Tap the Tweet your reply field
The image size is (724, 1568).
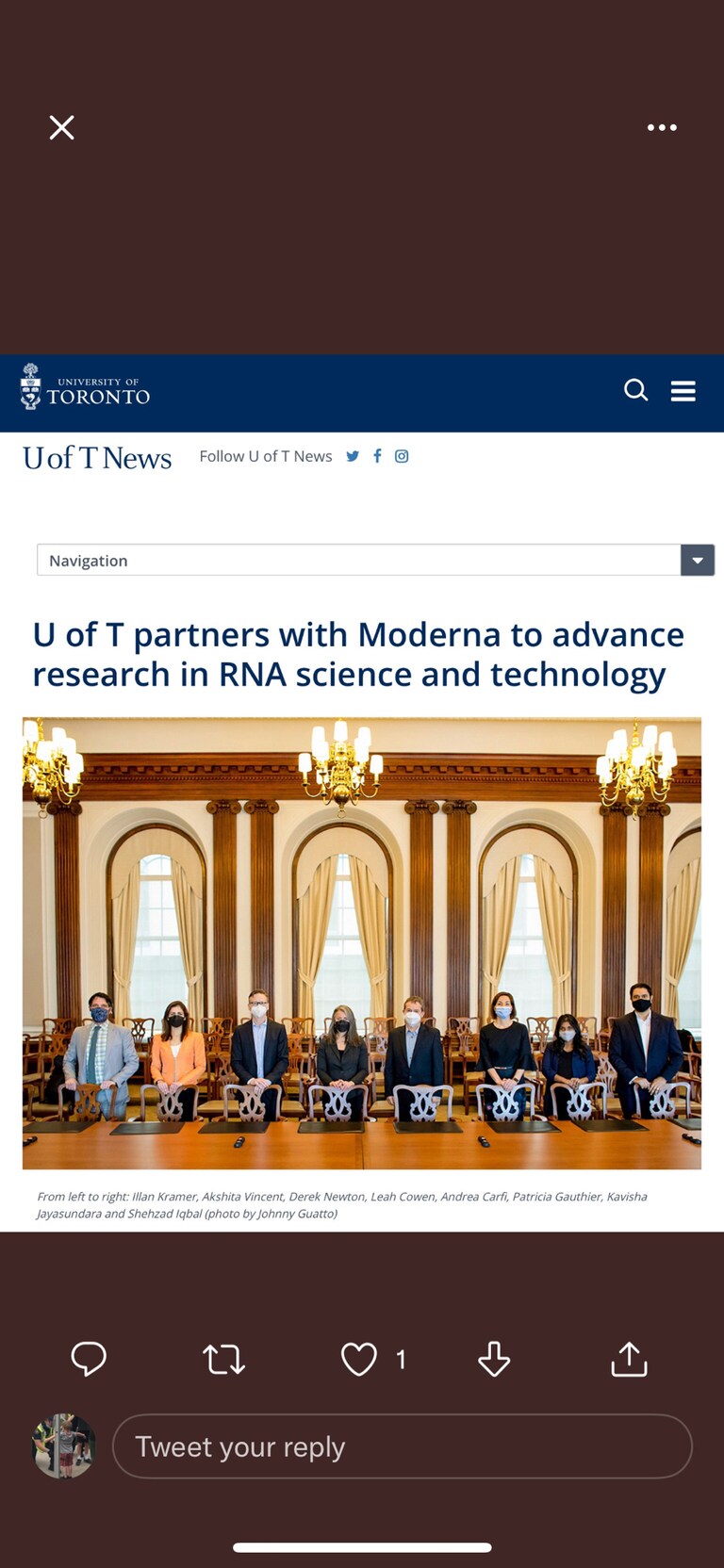[402, 1446]
